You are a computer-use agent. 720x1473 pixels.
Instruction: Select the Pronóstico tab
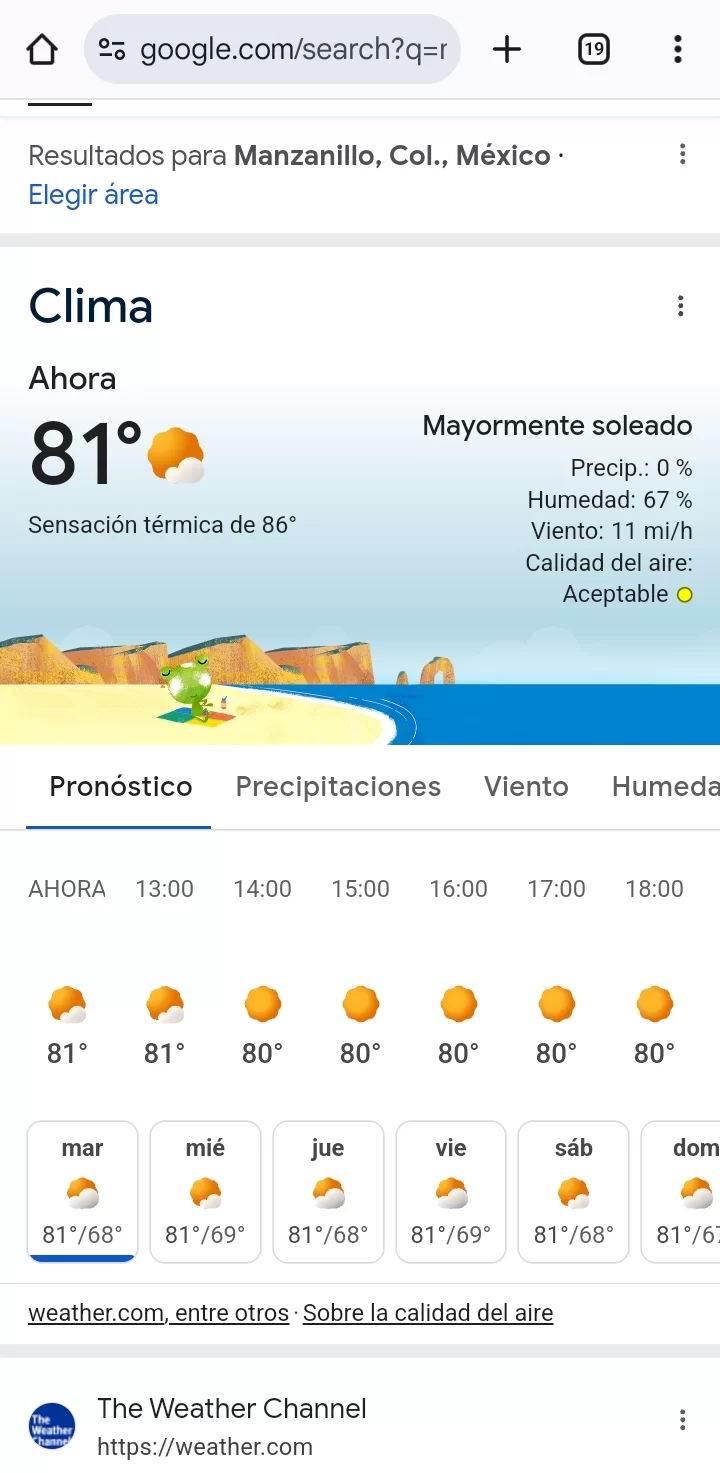pos(120,787)
